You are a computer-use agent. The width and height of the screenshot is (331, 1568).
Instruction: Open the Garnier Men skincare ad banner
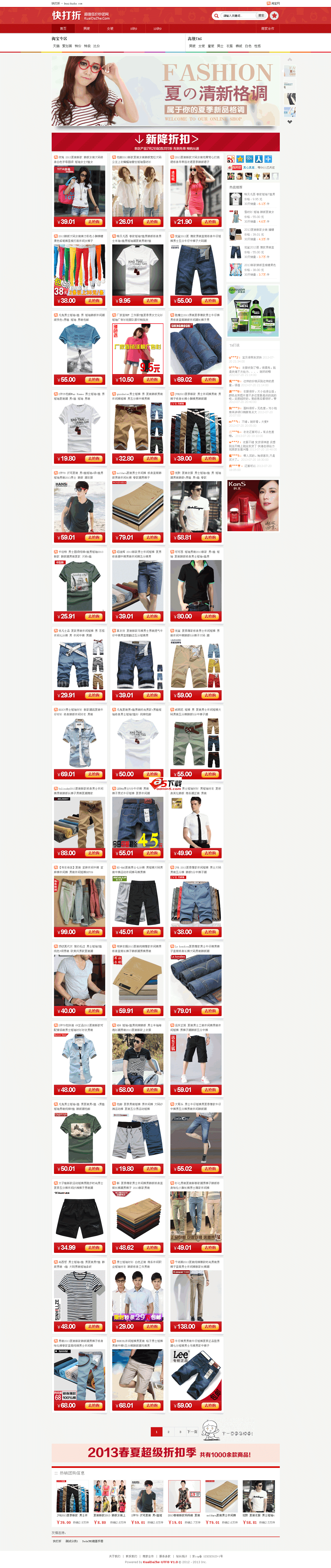coord(253,311)
